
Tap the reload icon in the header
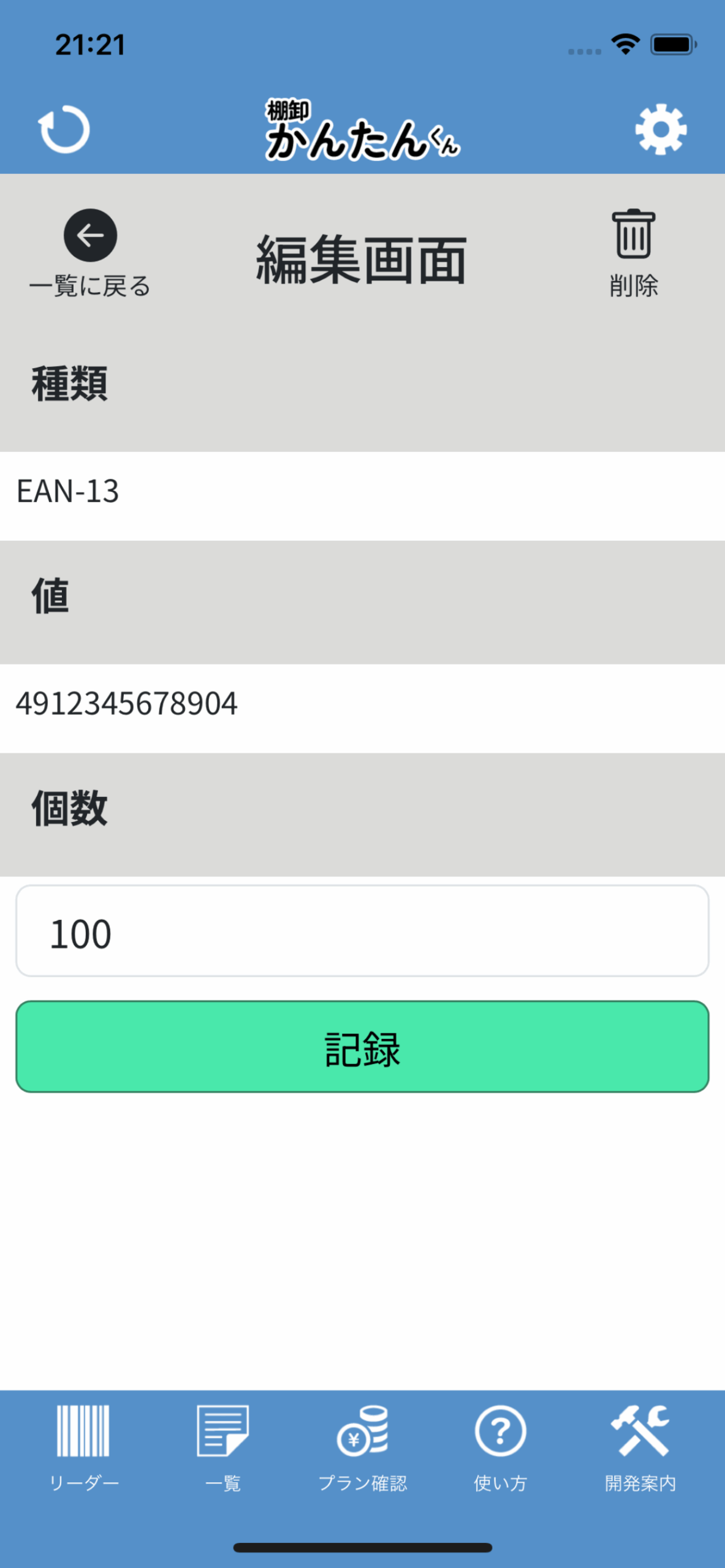64,130
